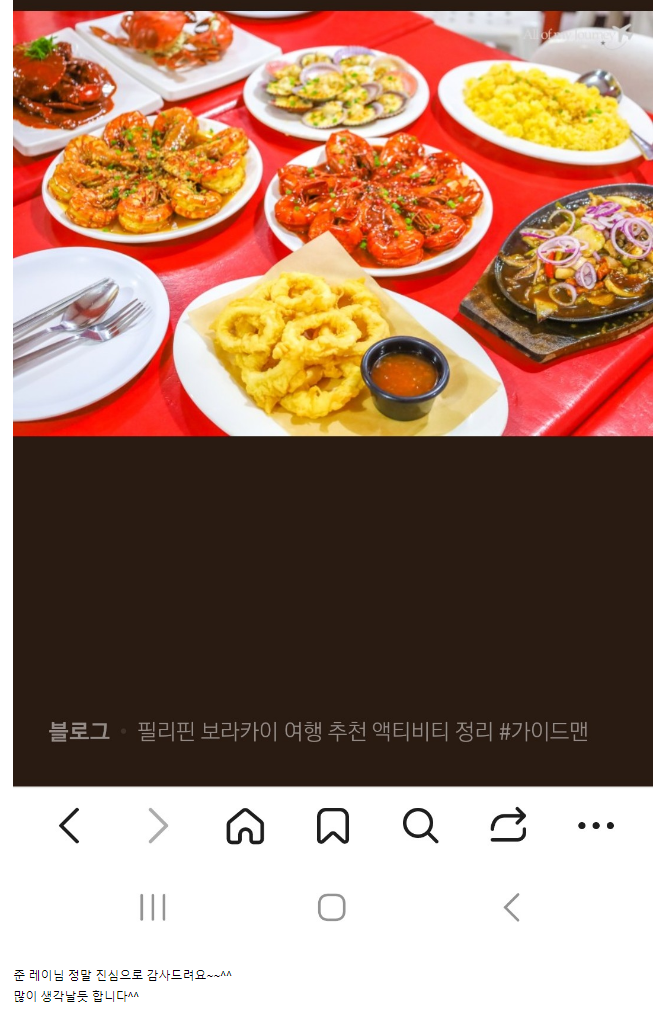Open the browser home page

245,826
